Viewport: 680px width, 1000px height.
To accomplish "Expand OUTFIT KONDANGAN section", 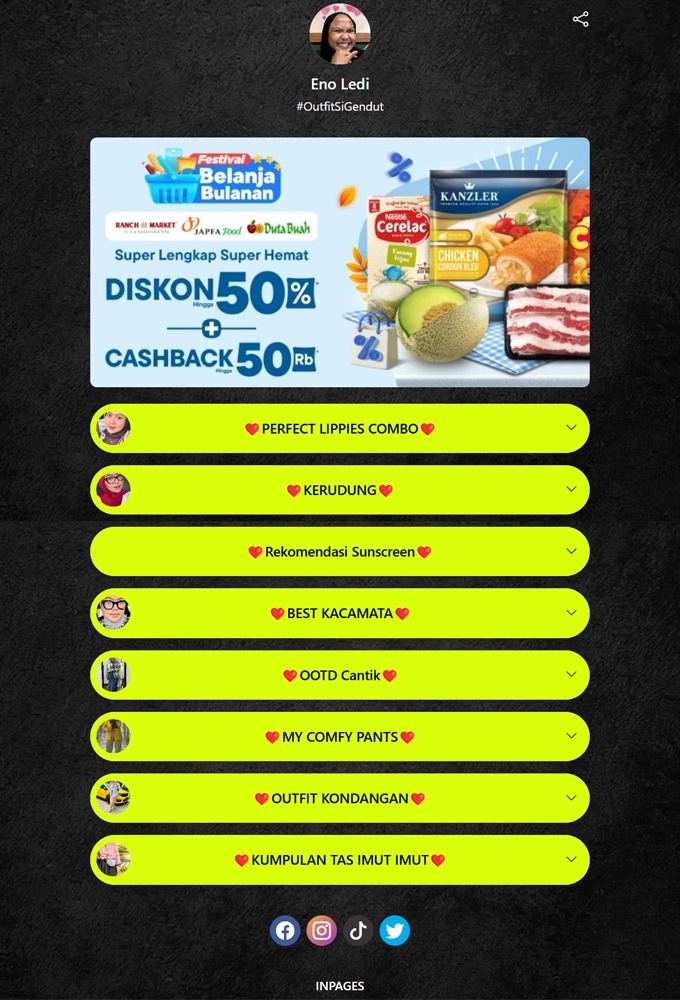I will pos(340,798).
